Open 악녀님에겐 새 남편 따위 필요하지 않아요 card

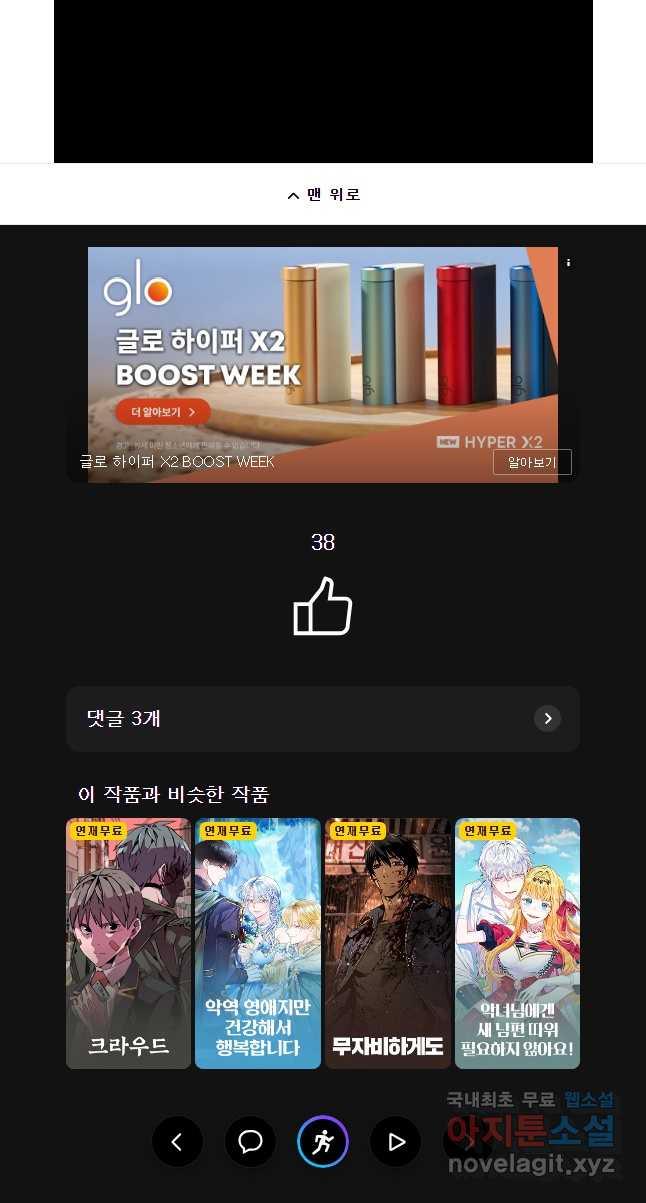pos(517,943)
